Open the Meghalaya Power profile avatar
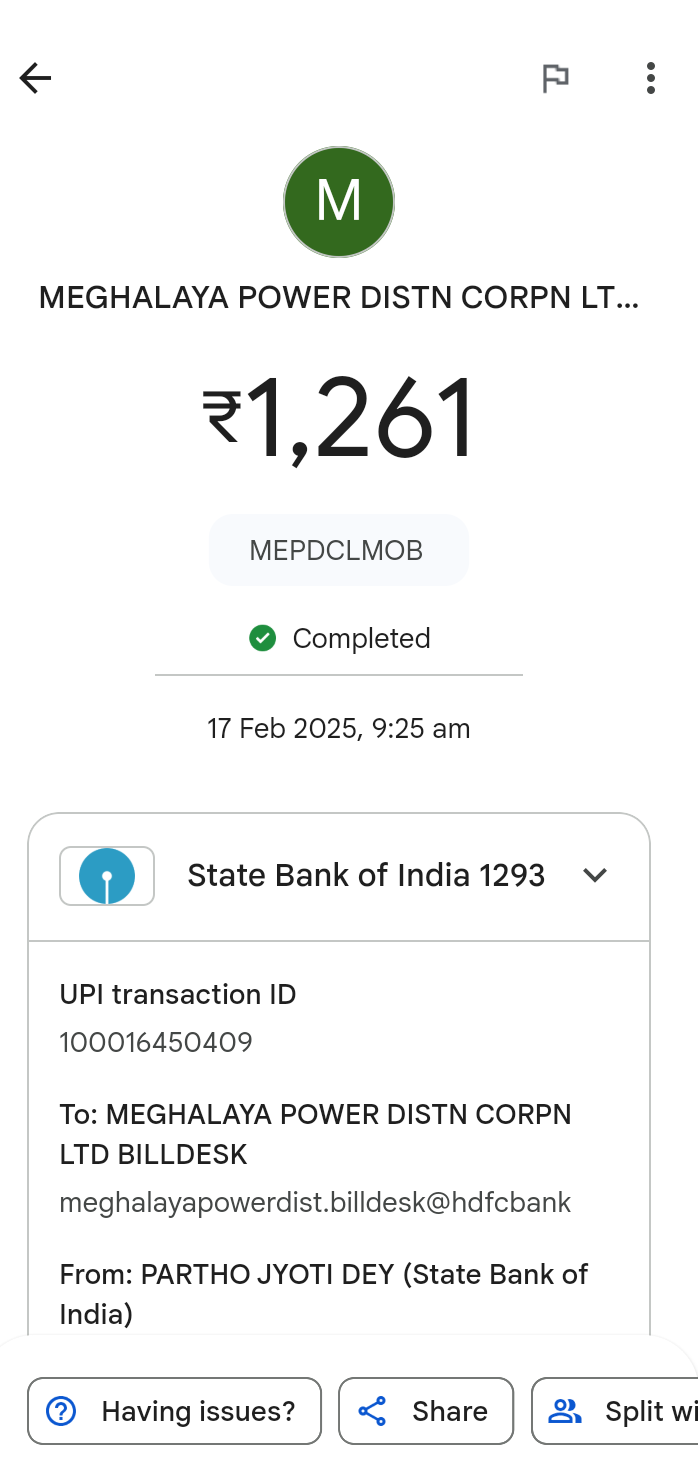Viewport: 698px width, 1477px height. [x=339, y=202]
